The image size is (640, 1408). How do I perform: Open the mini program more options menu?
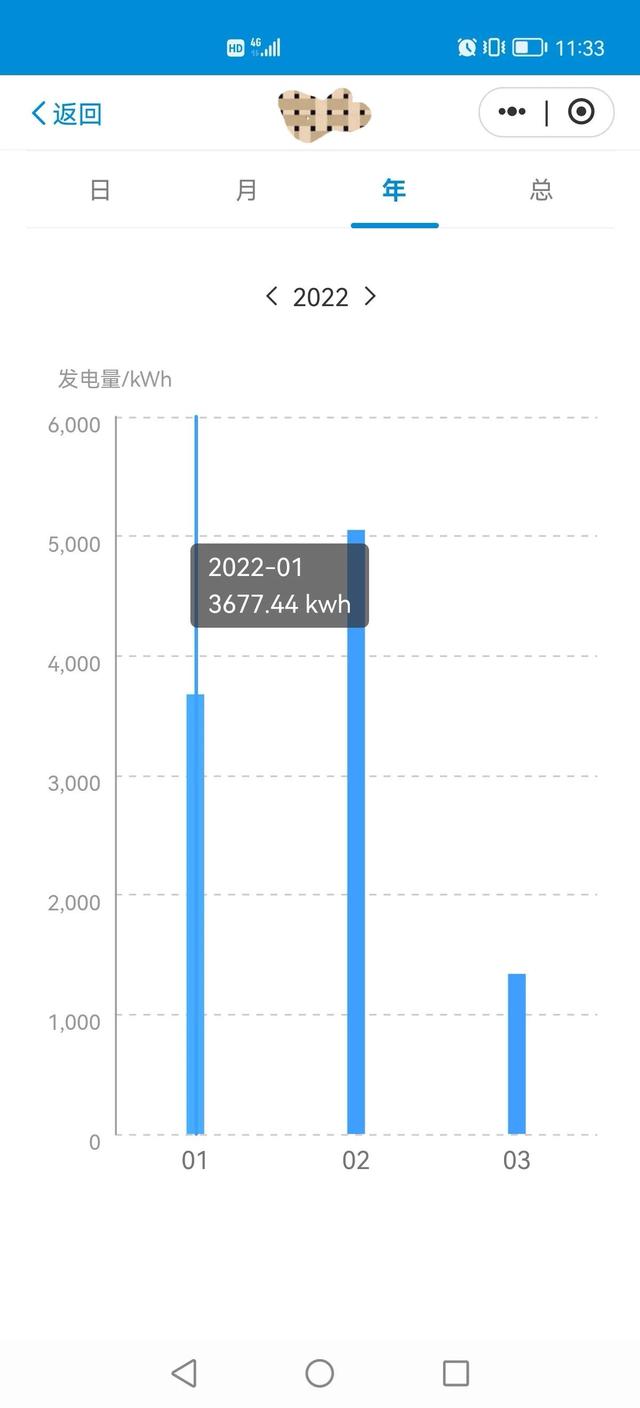(511, 112)
